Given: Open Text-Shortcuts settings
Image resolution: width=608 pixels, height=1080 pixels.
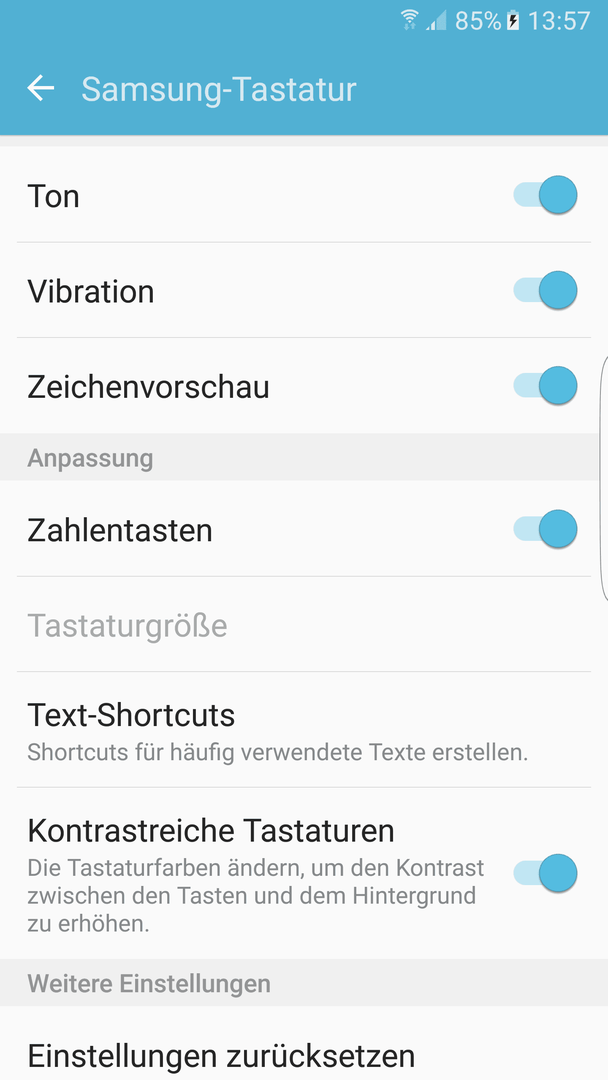Looking at the screenshot, I should pos(304,730).
